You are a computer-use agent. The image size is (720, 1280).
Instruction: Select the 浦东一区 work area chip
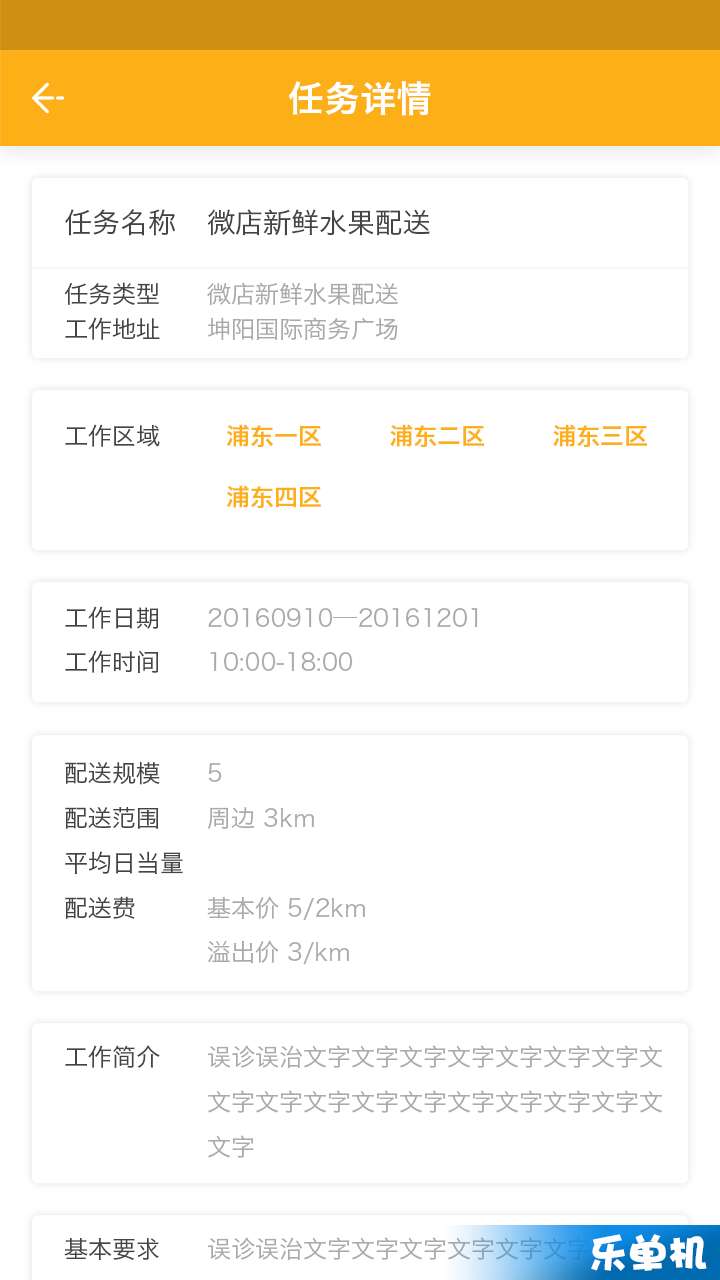[273, 437]
